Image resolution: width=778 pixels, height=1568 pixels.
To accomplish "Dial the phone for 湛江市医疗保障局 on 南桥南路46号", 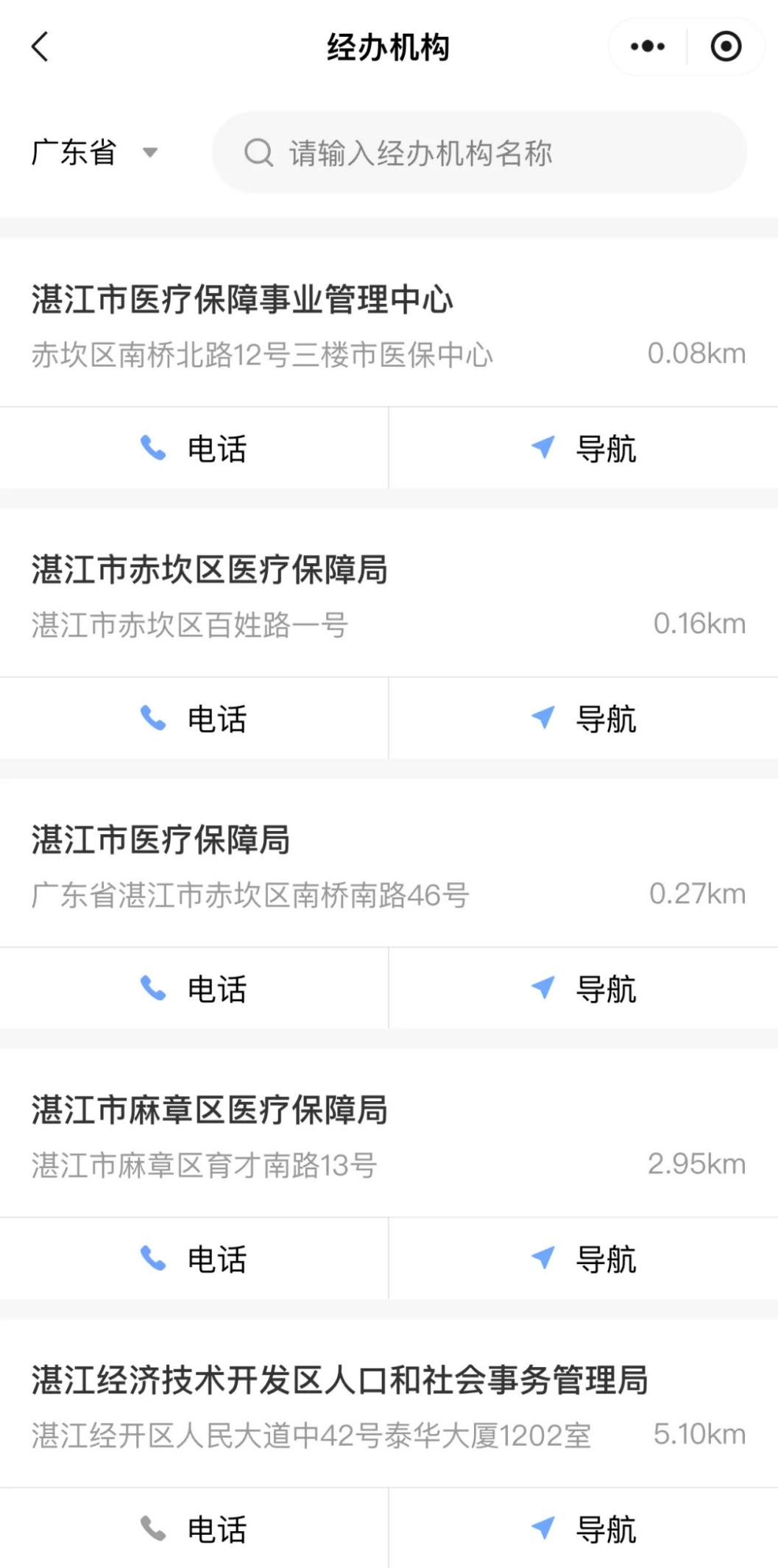I will click(194, 988).
